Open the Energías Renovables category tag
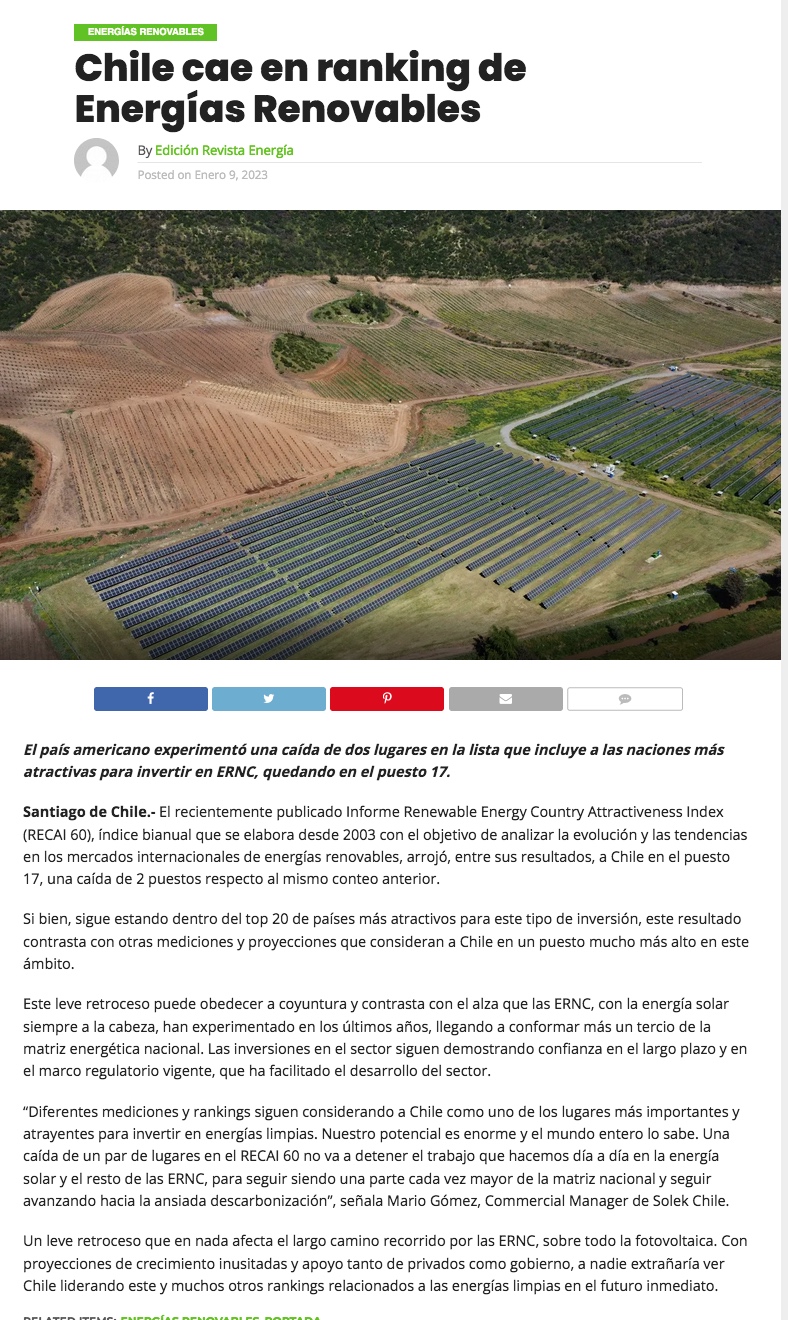This screenshot has width=788, height=1320. click(145, 32)
